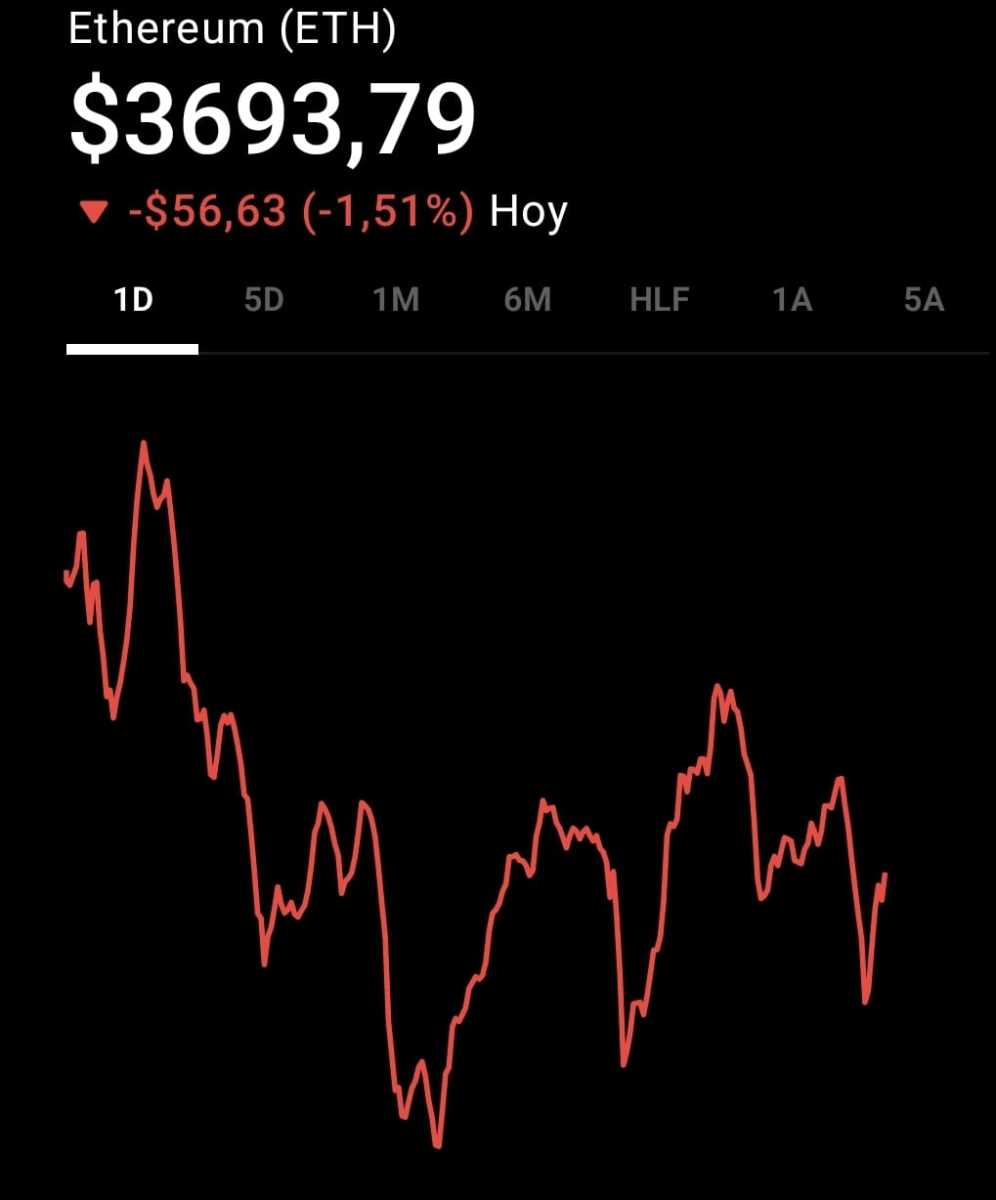Click the red downward triangle indicator
The height and width of the screenshot is (1200, 996).
coord(95,211)
